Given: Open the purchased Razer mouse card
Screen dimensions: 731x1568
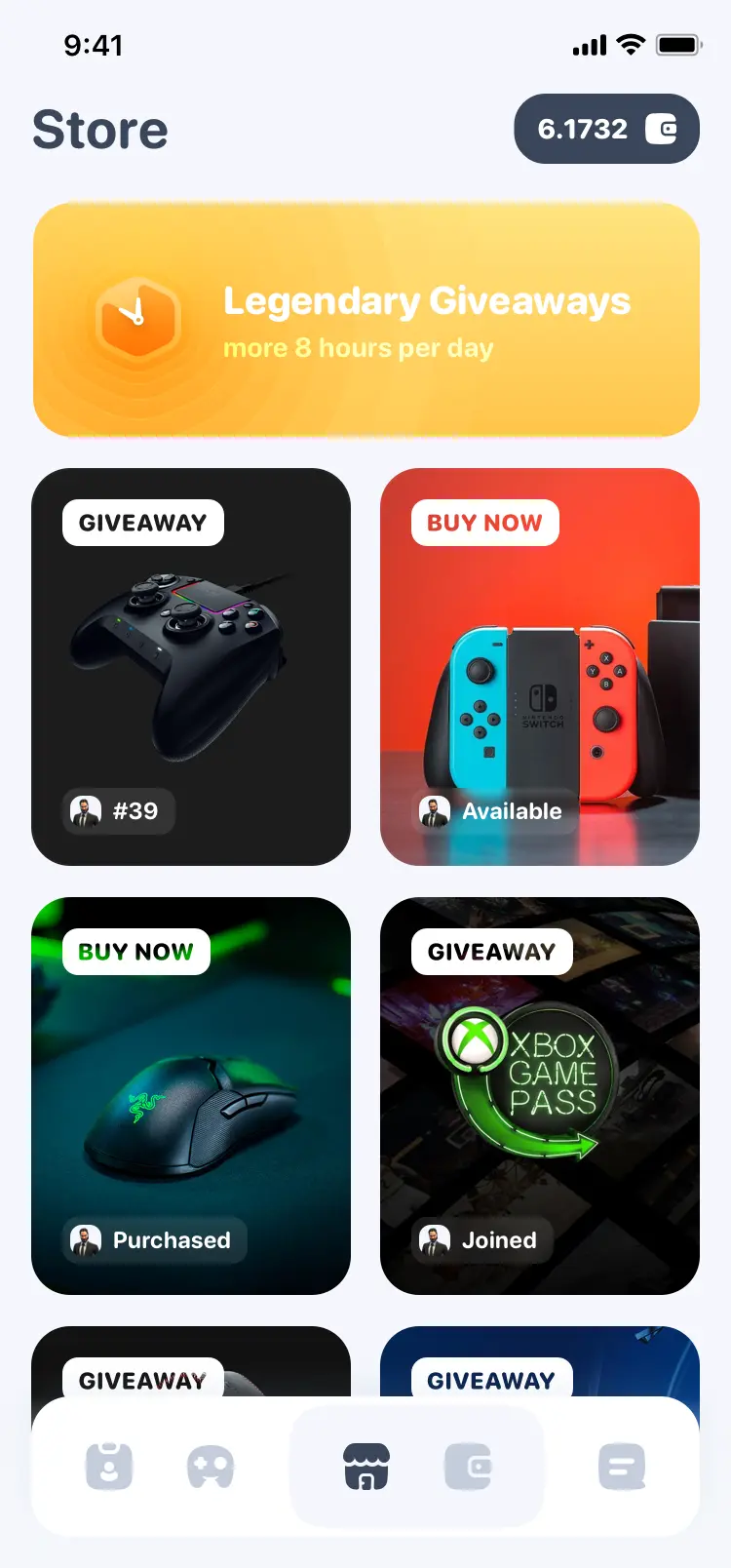Looking at the screenshot, I should 191,1095.
